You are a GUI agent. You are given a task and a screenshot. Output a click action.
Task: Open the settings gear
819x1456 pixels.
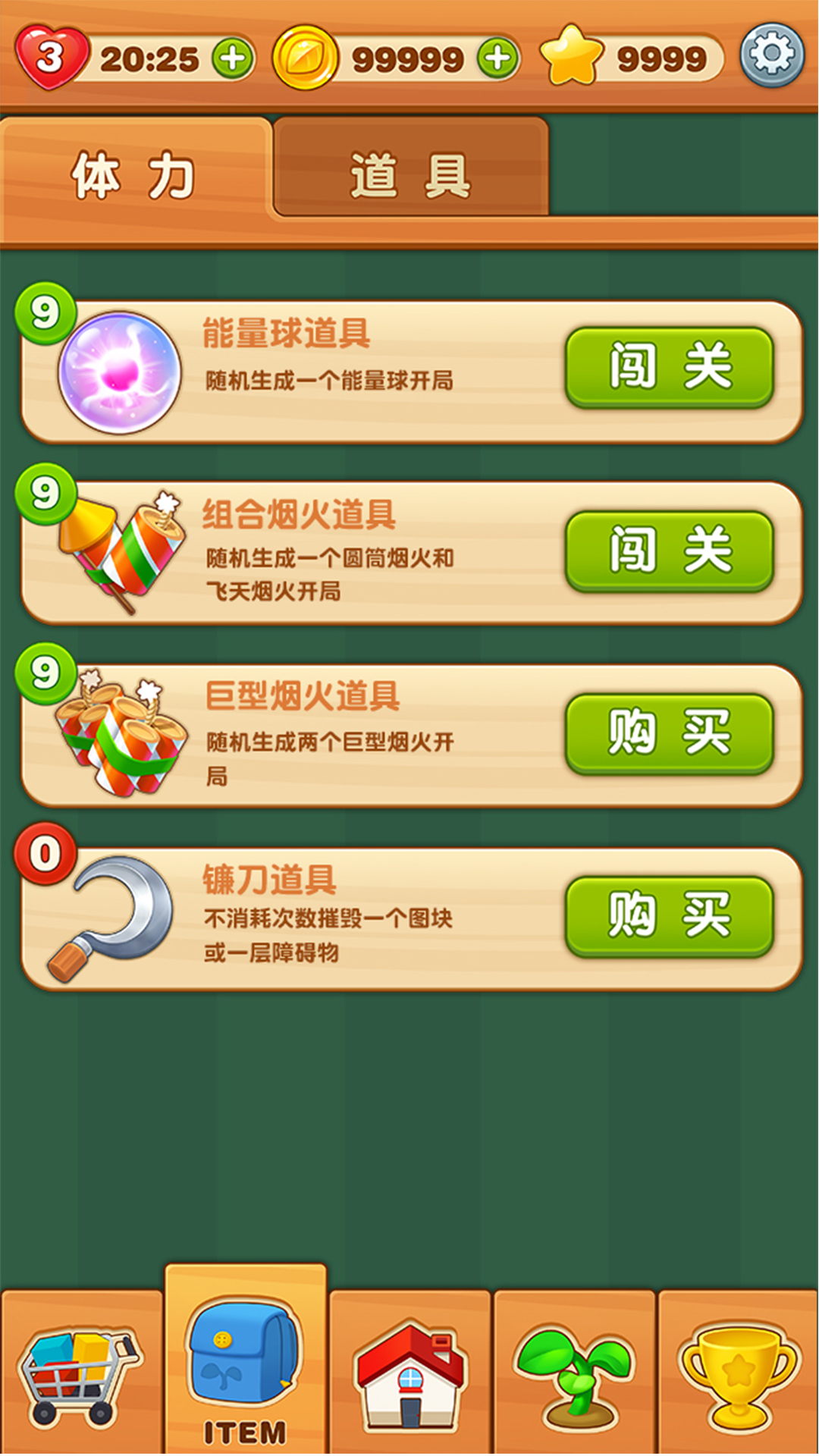point(772,55)
